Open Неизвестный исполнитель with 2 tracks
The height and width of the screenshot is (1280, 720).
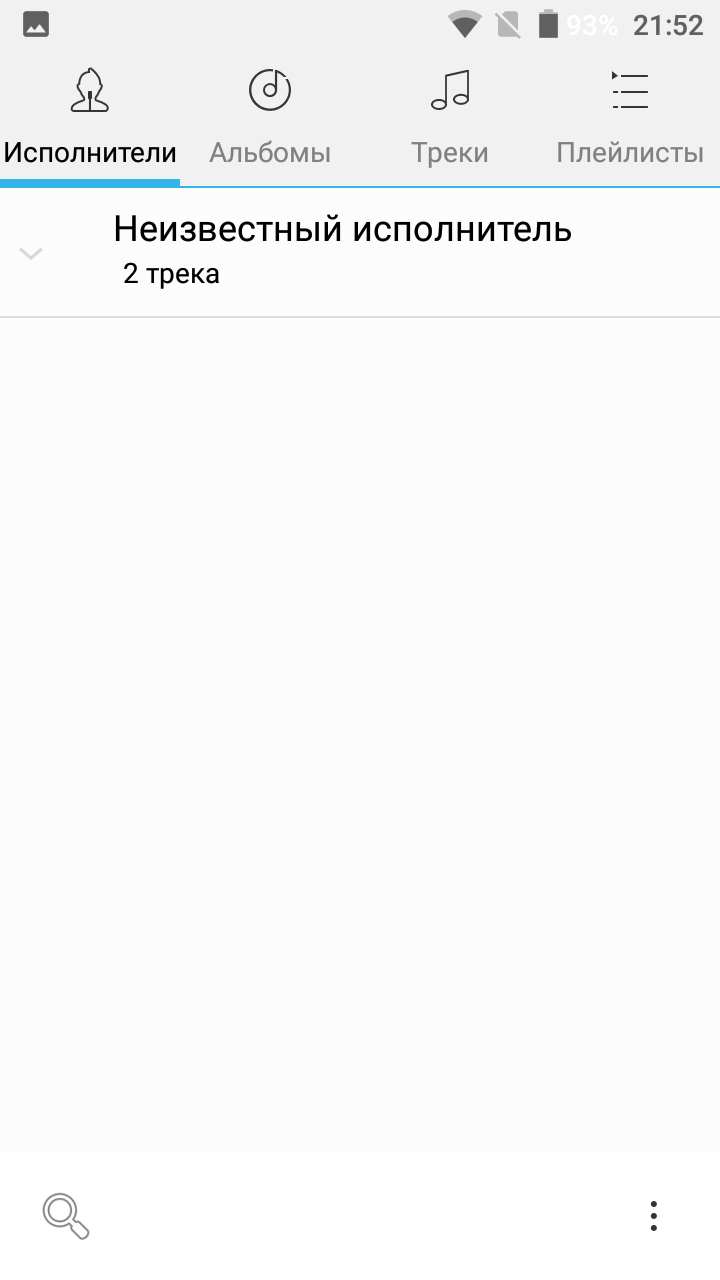[x=342, y=250]
